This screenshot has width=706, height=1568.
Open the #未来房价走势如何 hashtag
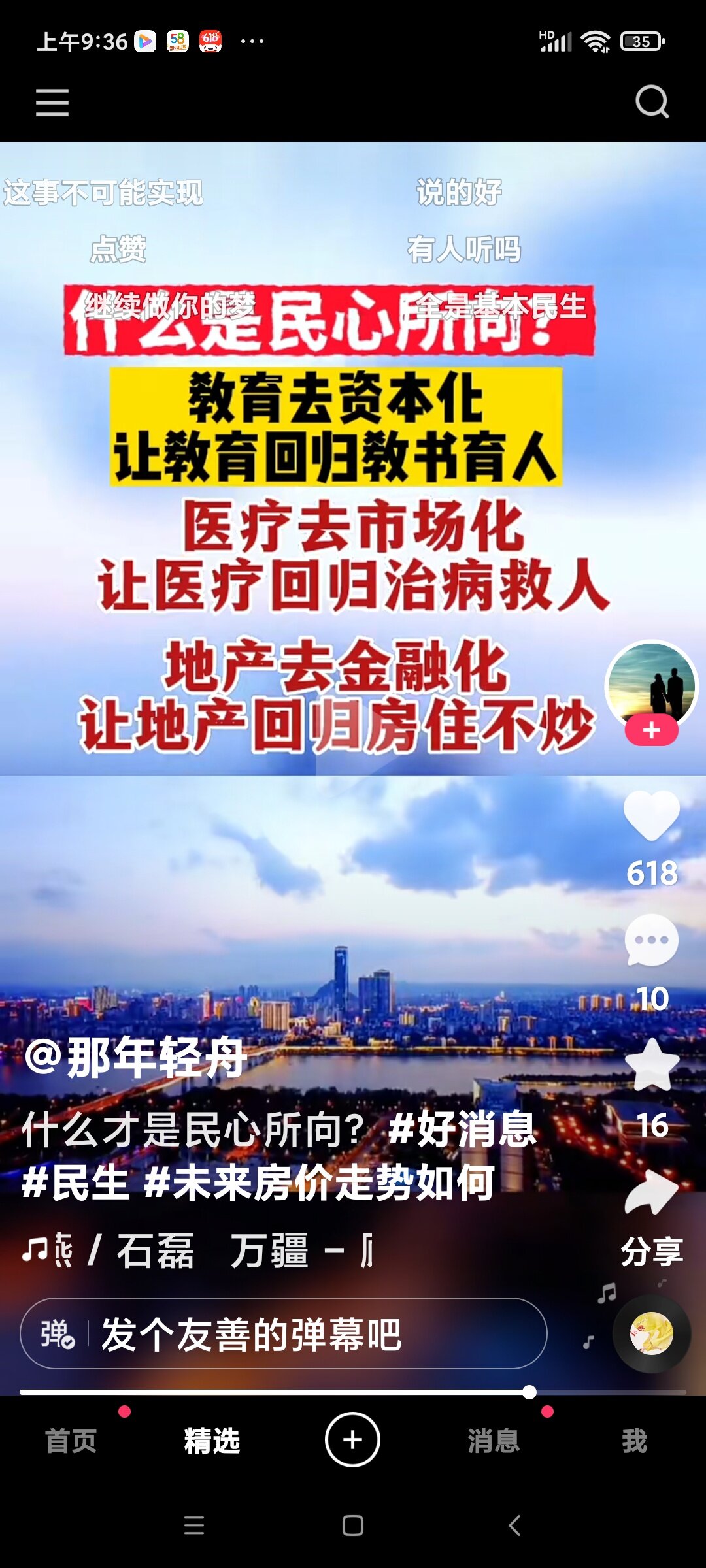pos(319,1183)
